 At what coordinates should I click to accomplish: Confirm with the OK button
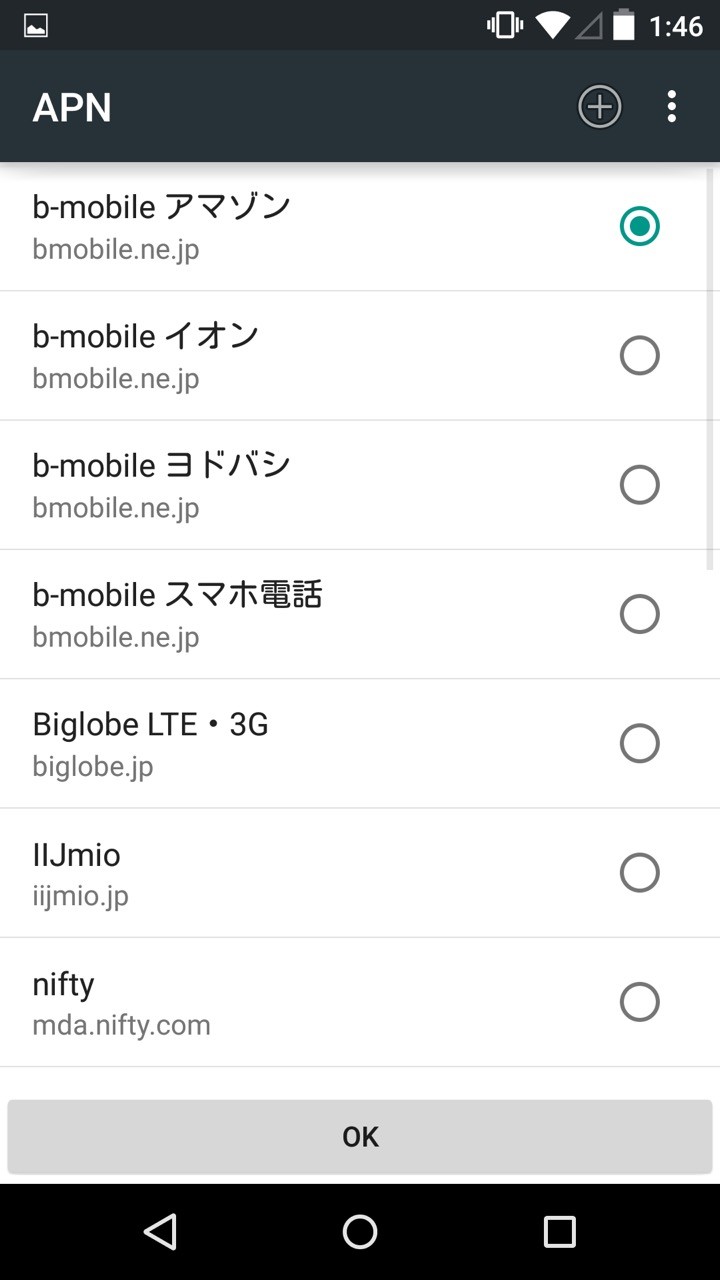(x=360, y=1136)
